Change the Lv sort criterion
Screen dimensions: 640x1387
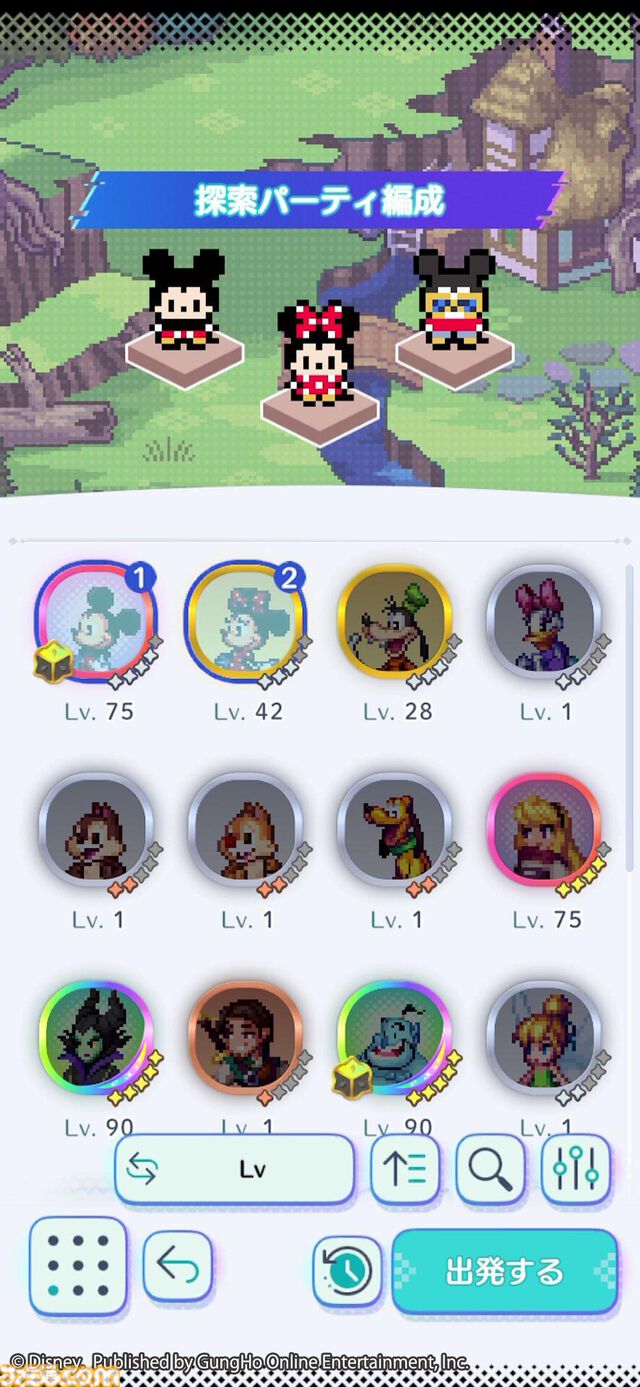tap(234, 1168)
